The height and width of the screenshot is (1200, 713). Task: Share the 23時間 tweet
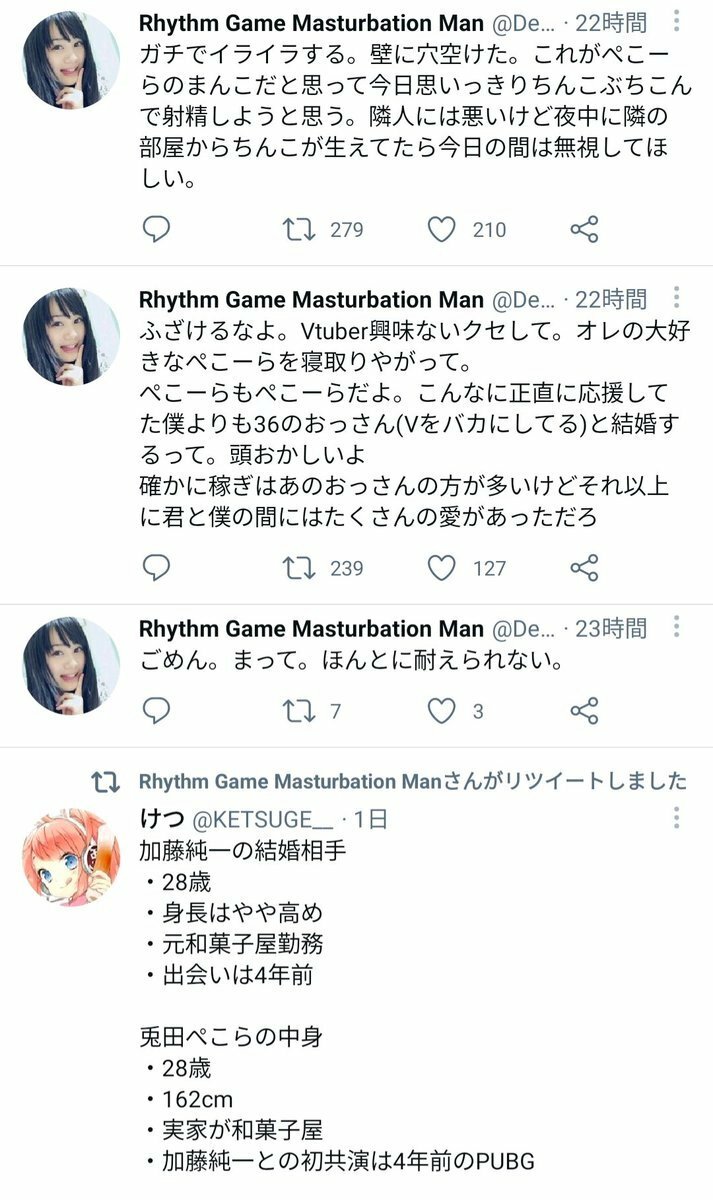[x=584, y=711]
